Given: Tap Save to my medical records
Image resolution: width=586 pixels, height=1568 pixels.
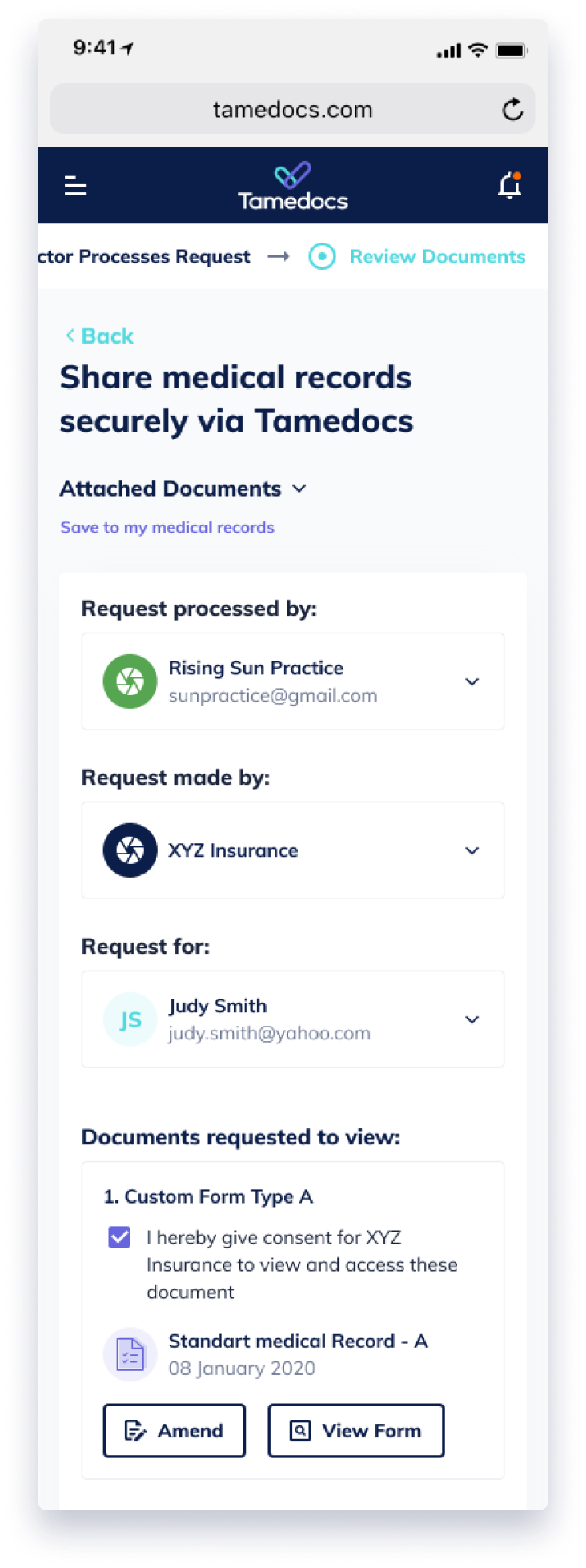Looking at the screenshot, I should pos(167,527).
